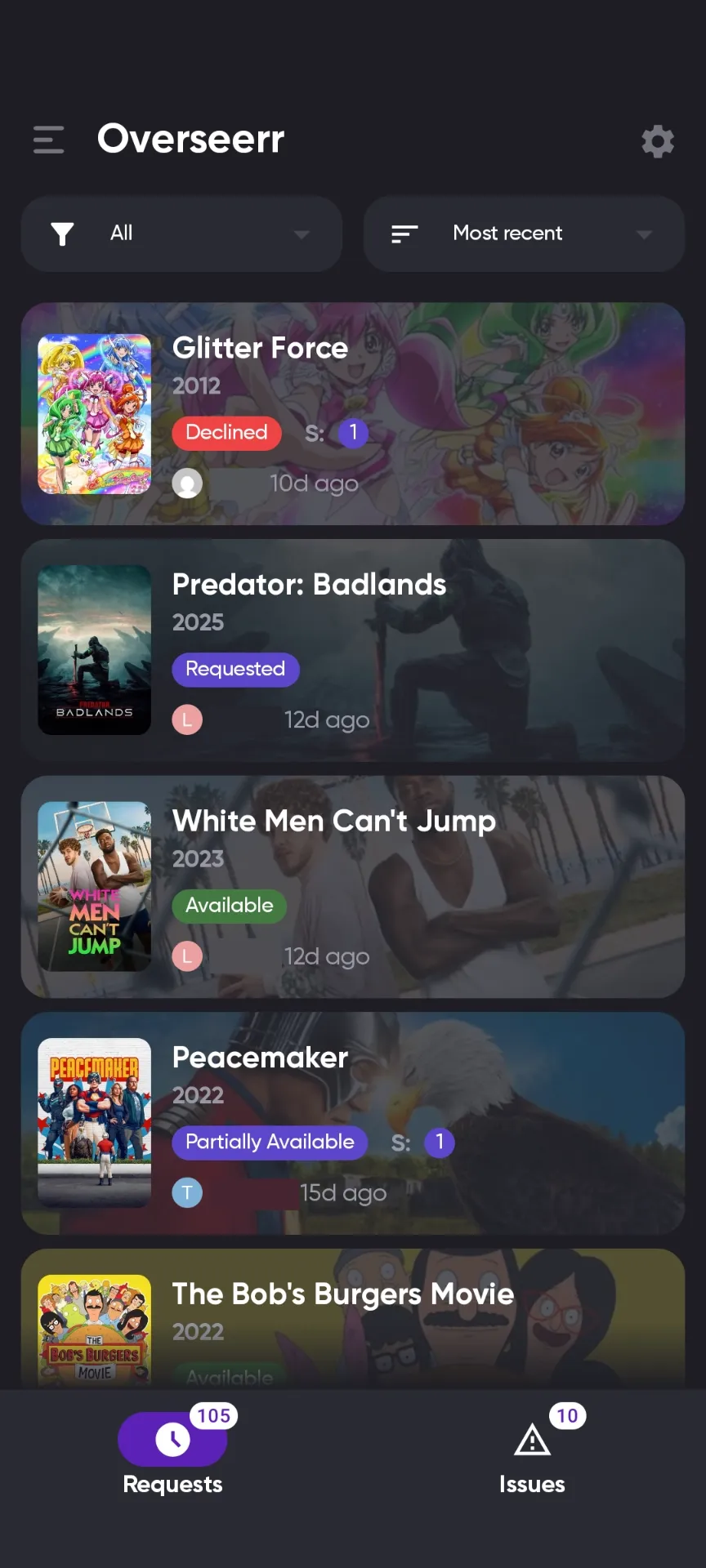
Task: Click the T avatar on Peacemaker request
Action: [187, 1193]
